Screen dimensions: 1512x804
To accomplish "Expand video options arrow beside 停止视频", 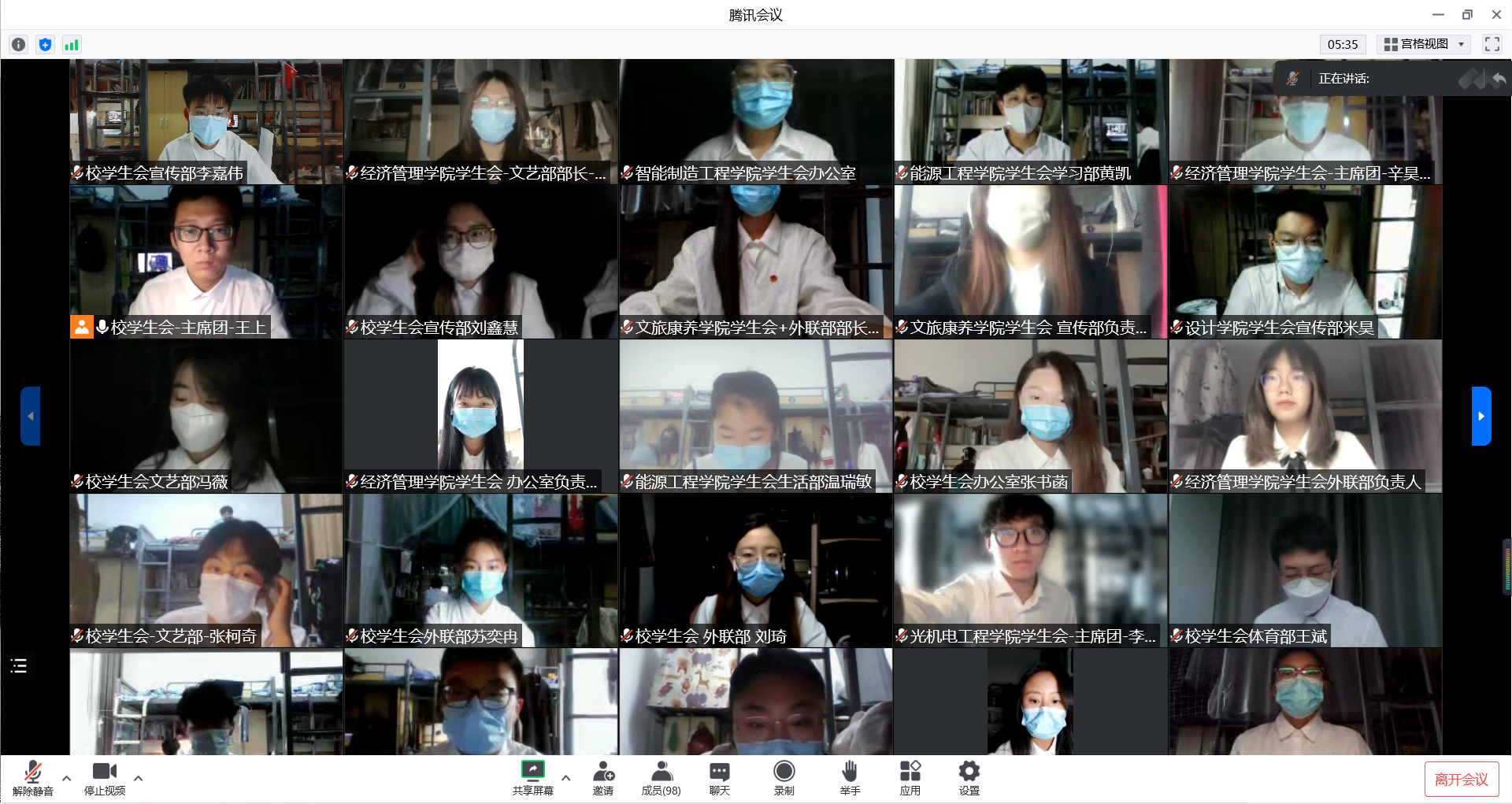I will (x=139, y=778).
